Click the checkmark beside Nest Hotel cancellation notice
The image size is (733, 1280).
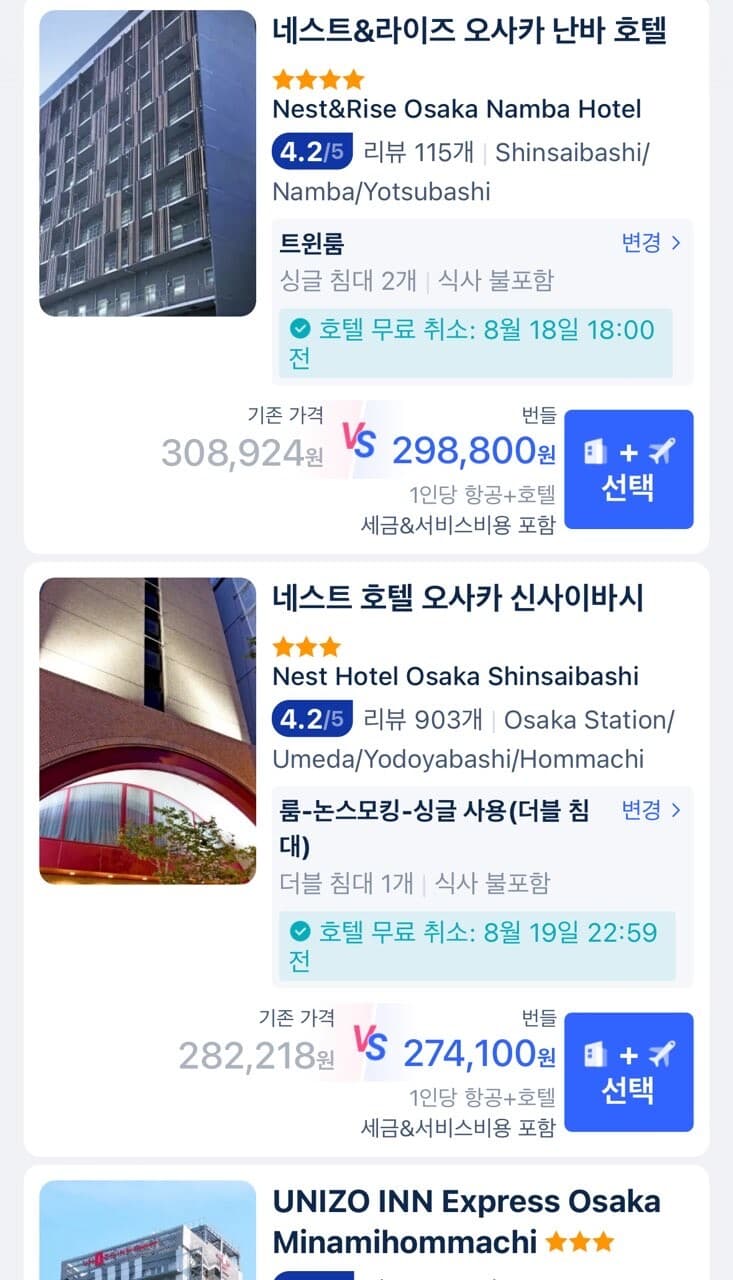click(x=300, y=930)
